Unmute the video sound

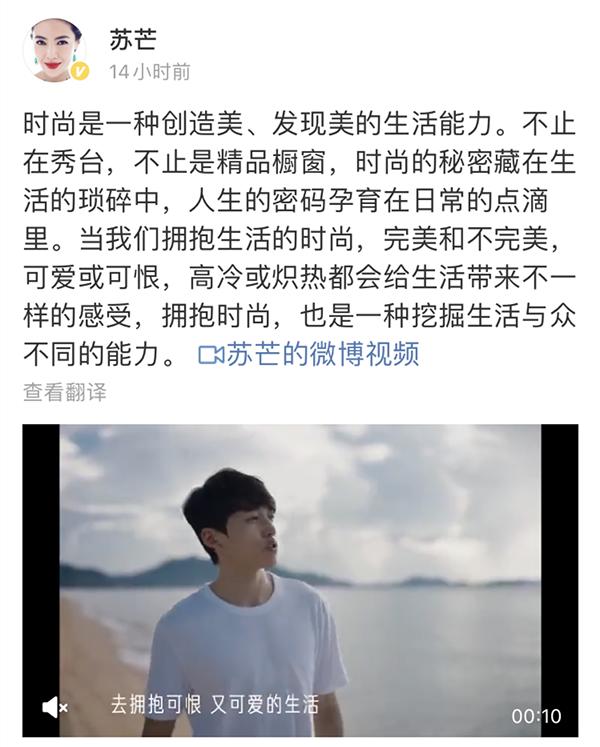click(x=54, y=708)
